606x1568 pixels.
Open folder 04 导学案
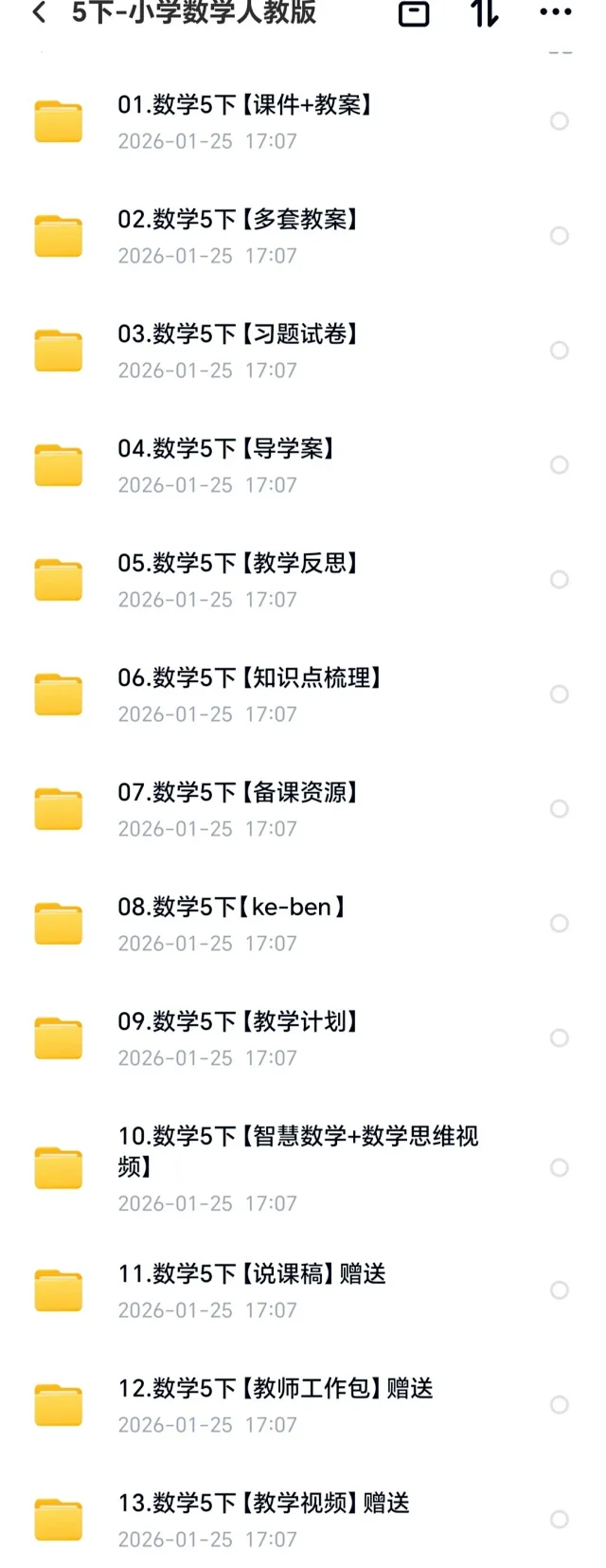pos(225,449)
